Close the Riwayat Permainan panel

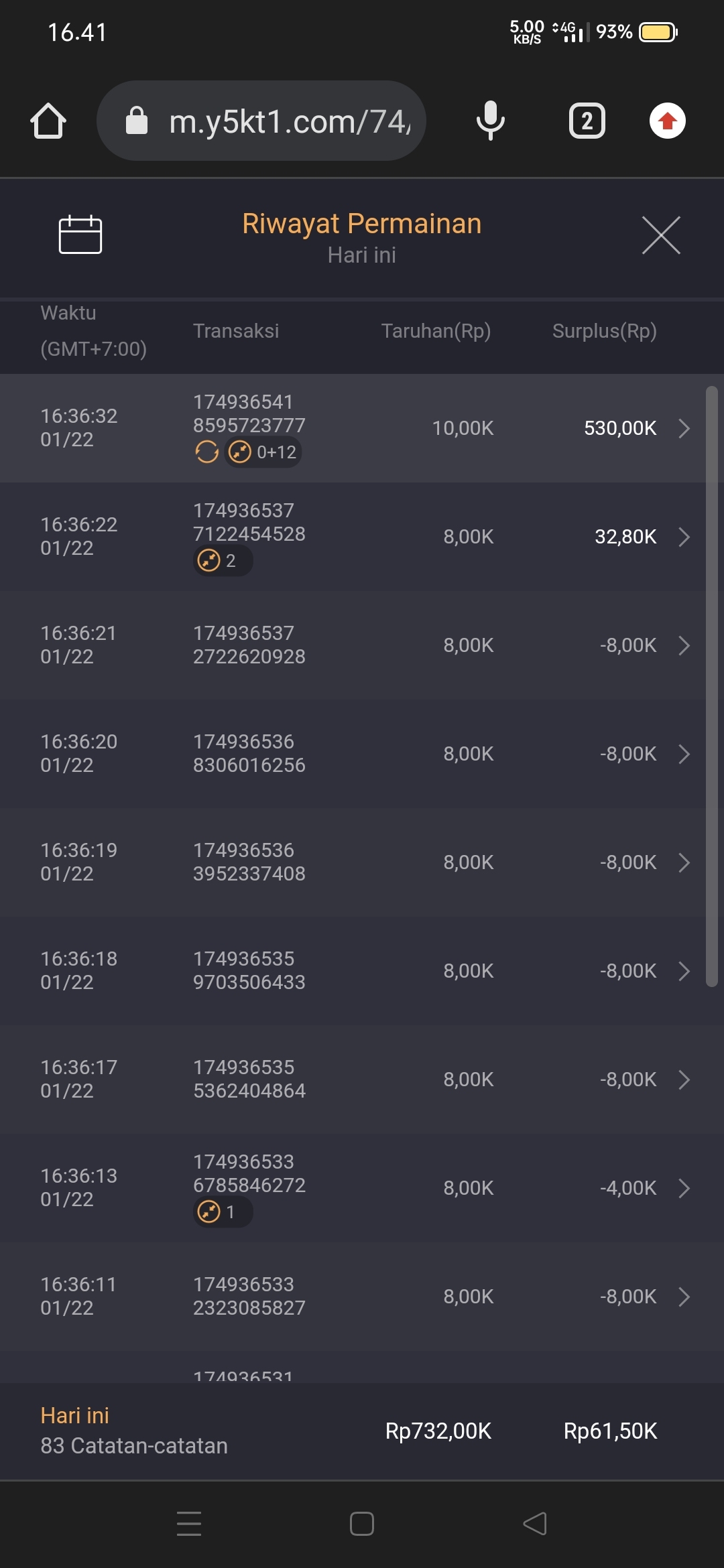point(661,235)
